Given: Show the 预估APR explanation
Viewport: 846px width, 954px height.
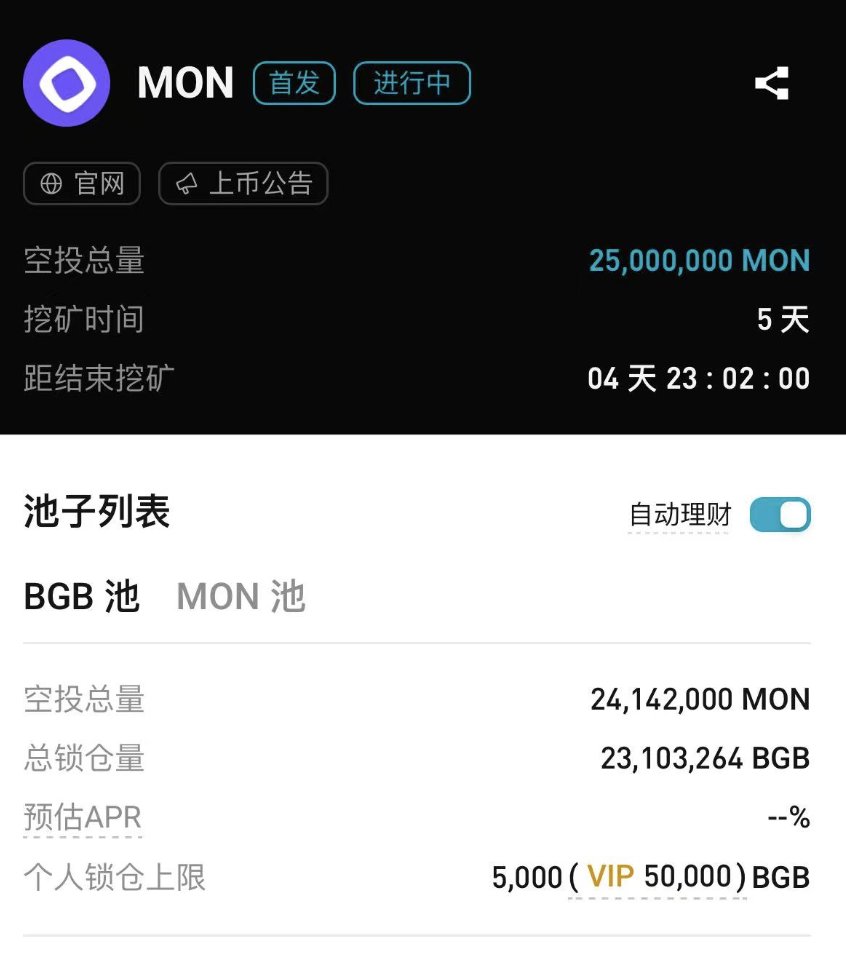Looking at the screenshot, I should [x=83, y=818].
